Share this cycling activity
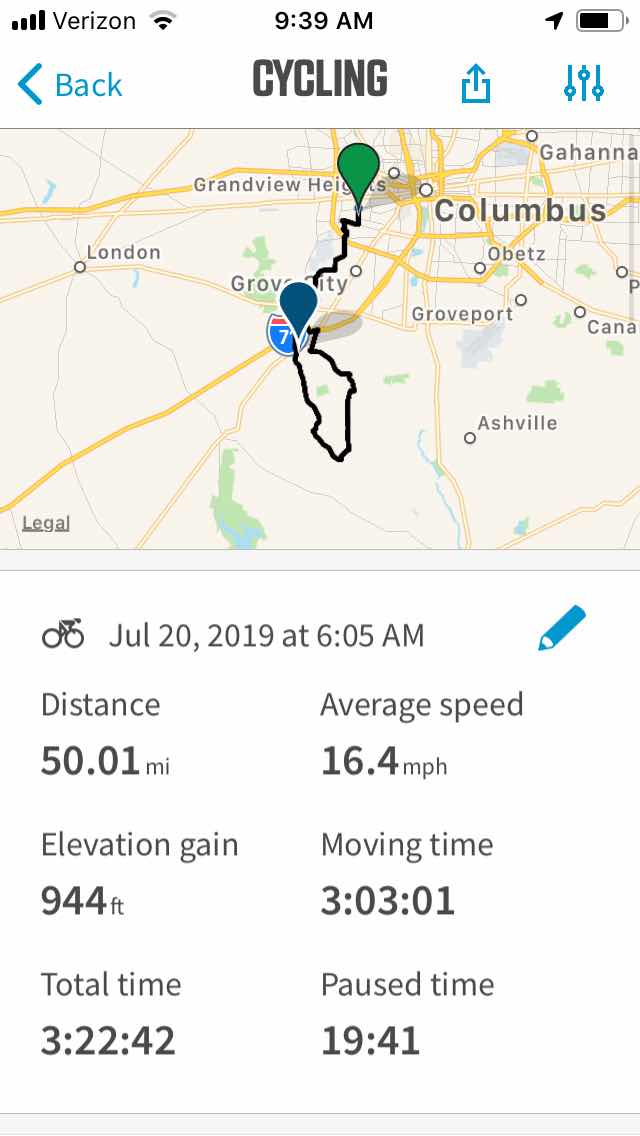640x1136 pixels. coord(476,84)
